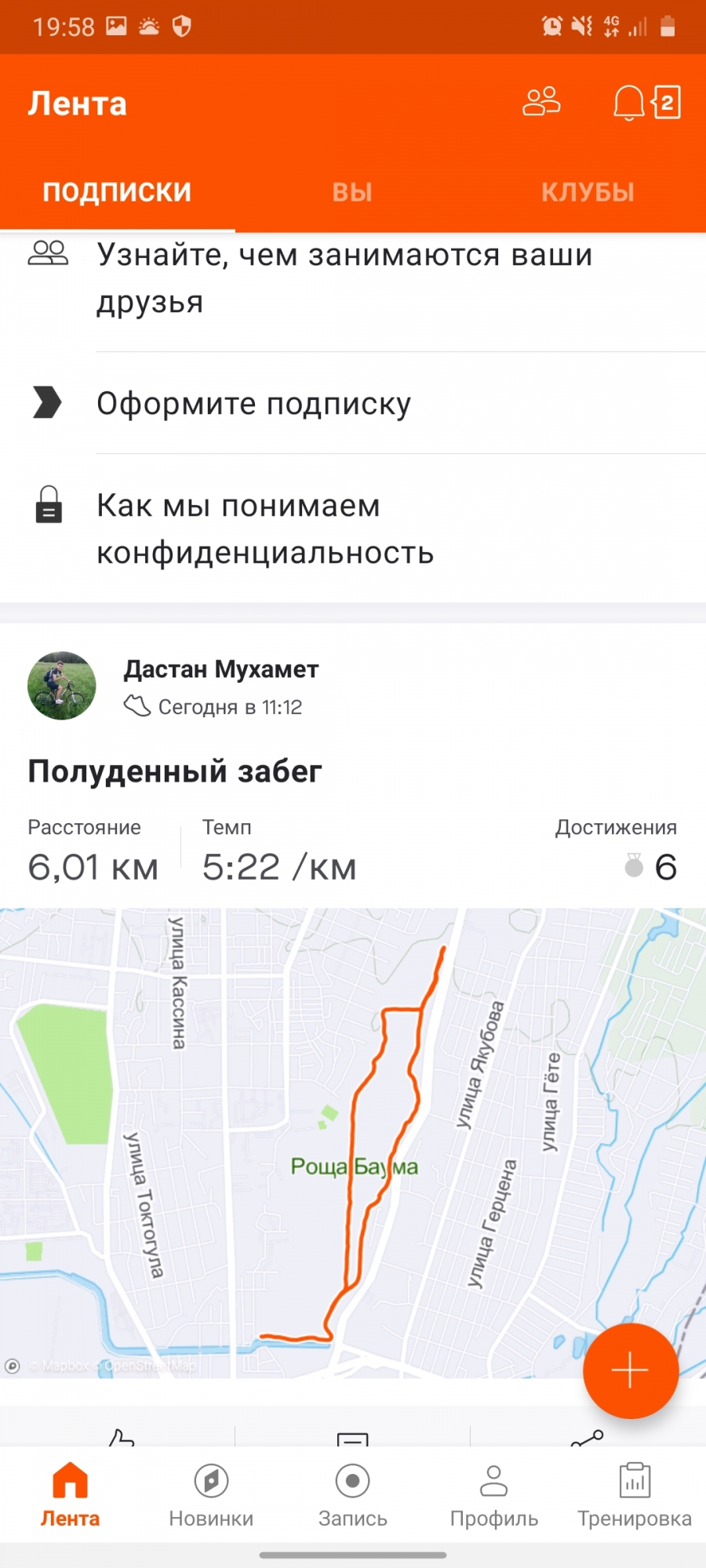
Task: Open the Запись tab
Action: click(x=352, y=1494)
